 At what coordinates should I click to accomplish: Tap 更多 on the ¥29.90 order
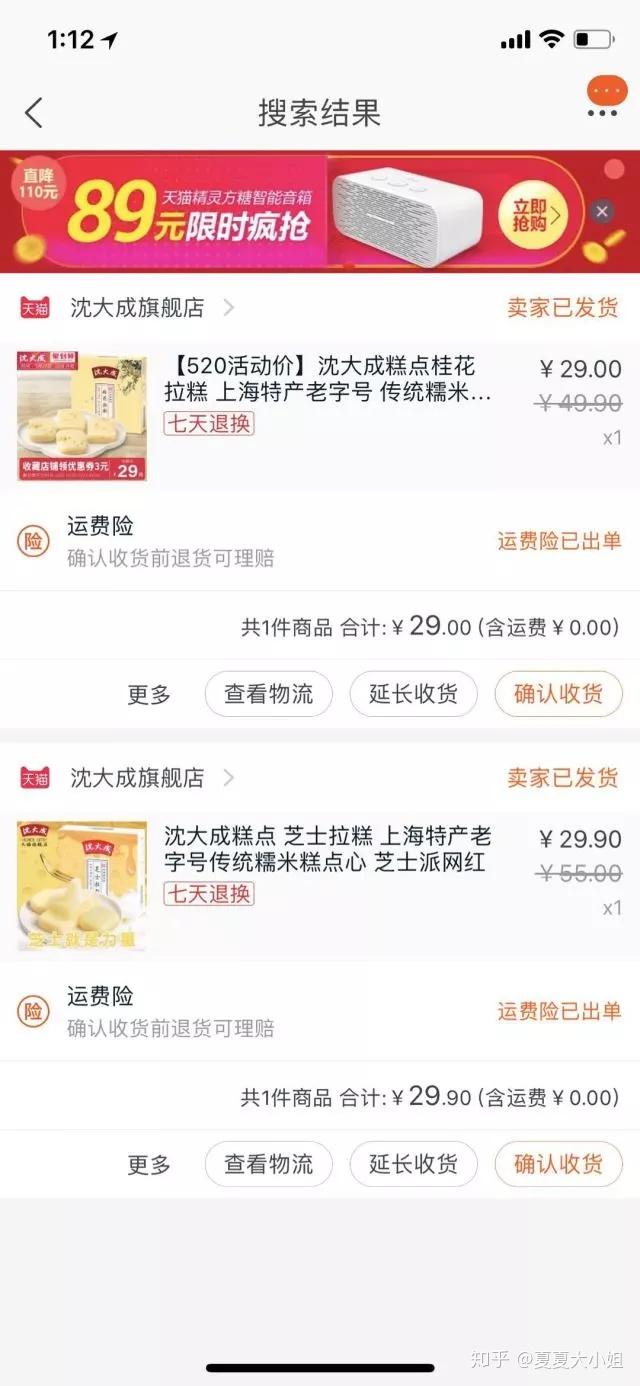pyautogui.click(x=149, y=1164)
